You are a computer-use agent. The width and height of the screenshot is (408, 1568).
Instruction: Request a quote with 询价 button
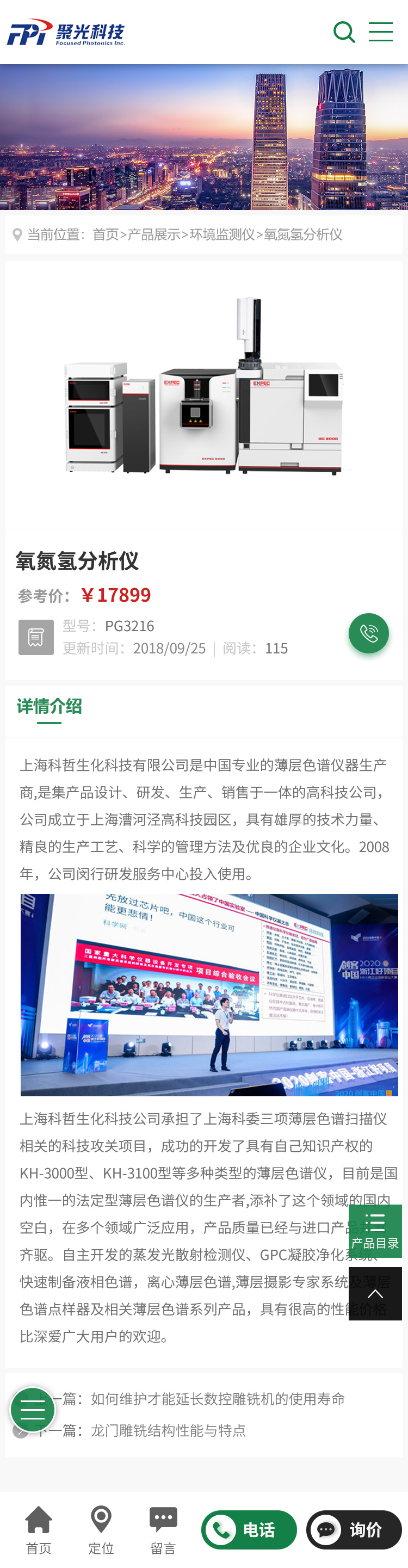[354, 1530]
